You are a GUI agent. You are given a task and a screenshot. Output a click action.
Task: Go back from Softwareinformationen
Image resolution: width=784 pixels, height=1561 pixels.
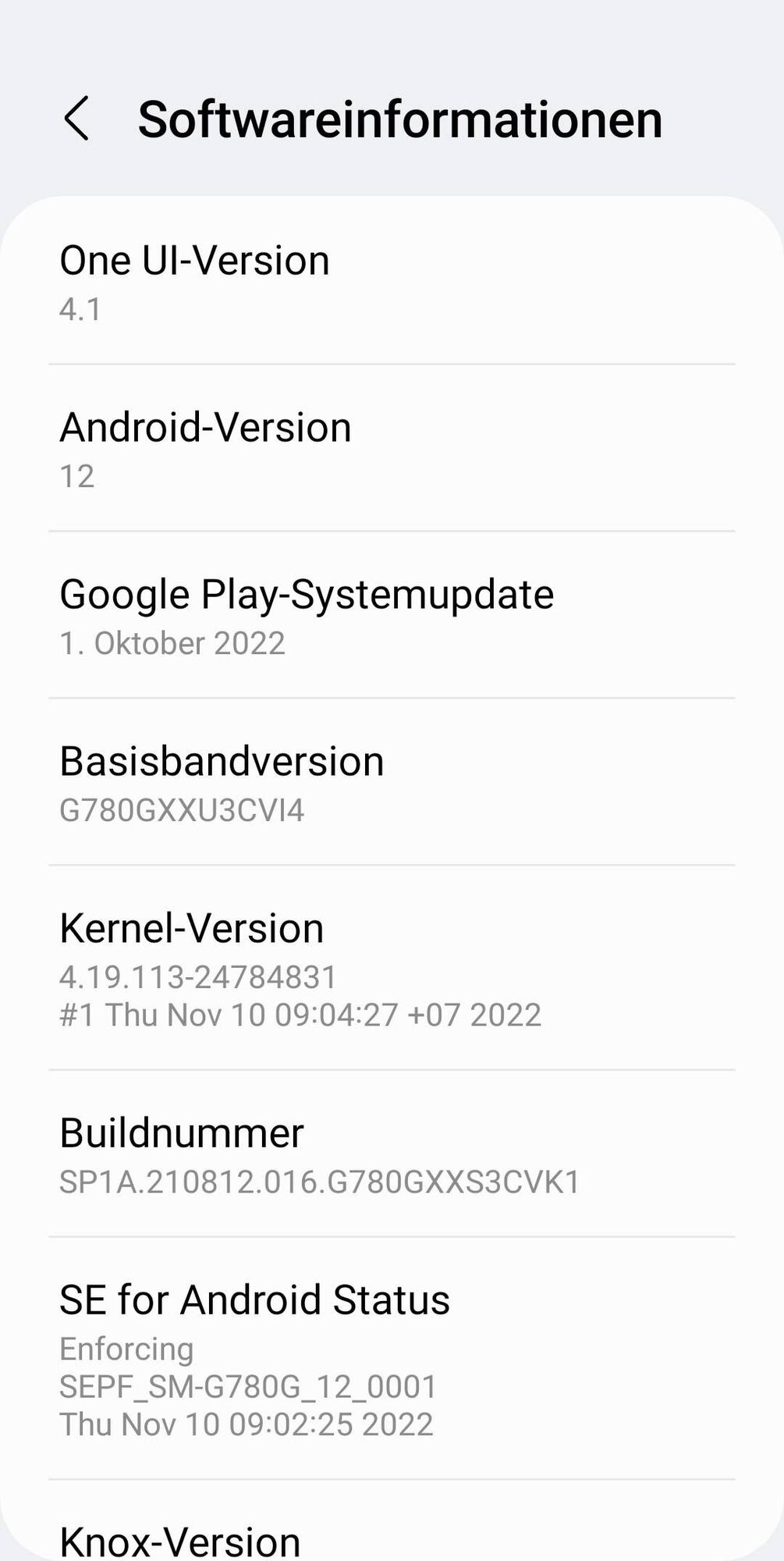(76, 119)
